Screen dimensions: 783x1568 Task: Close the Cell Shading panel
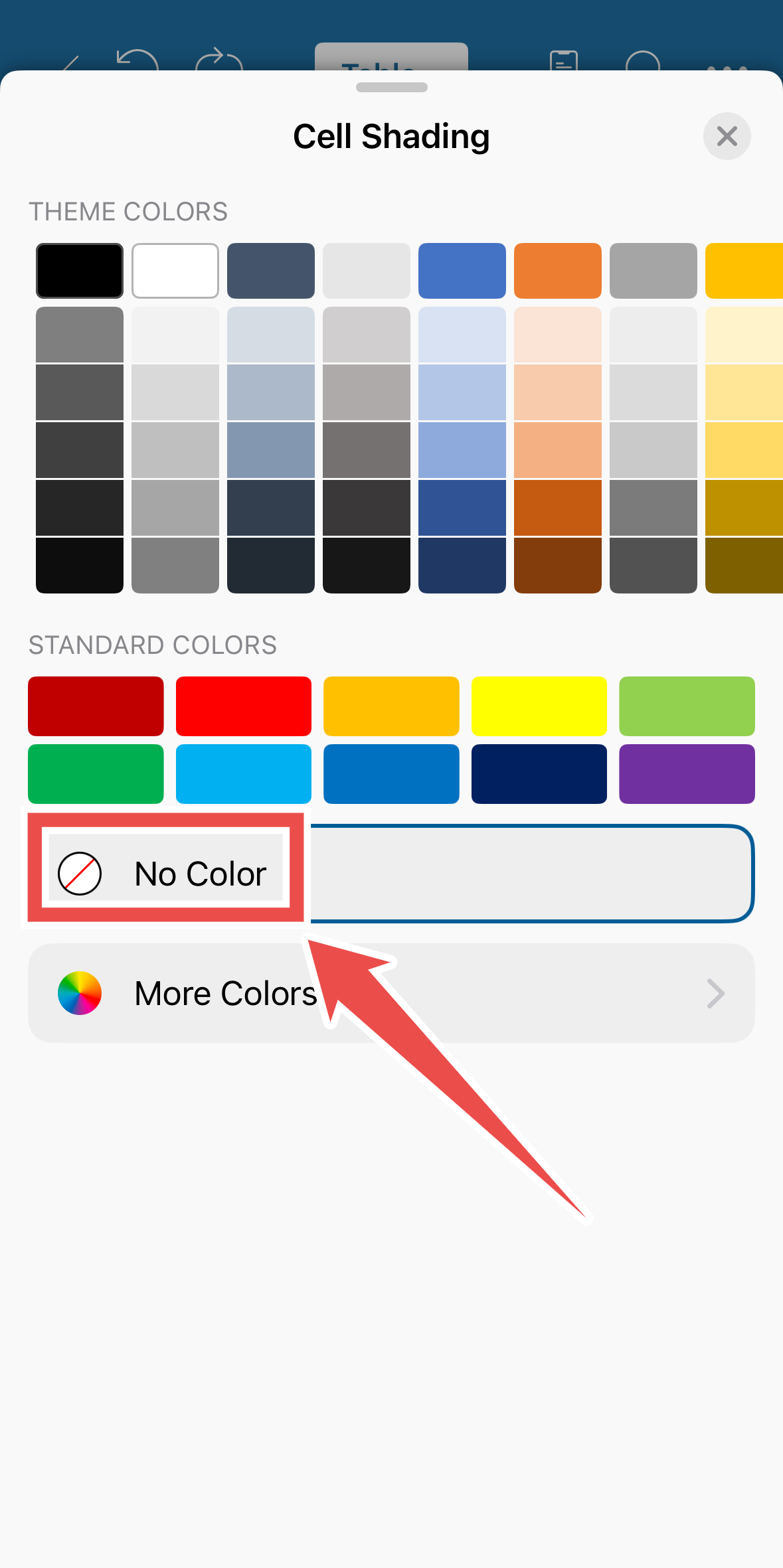tap(727, 136)
